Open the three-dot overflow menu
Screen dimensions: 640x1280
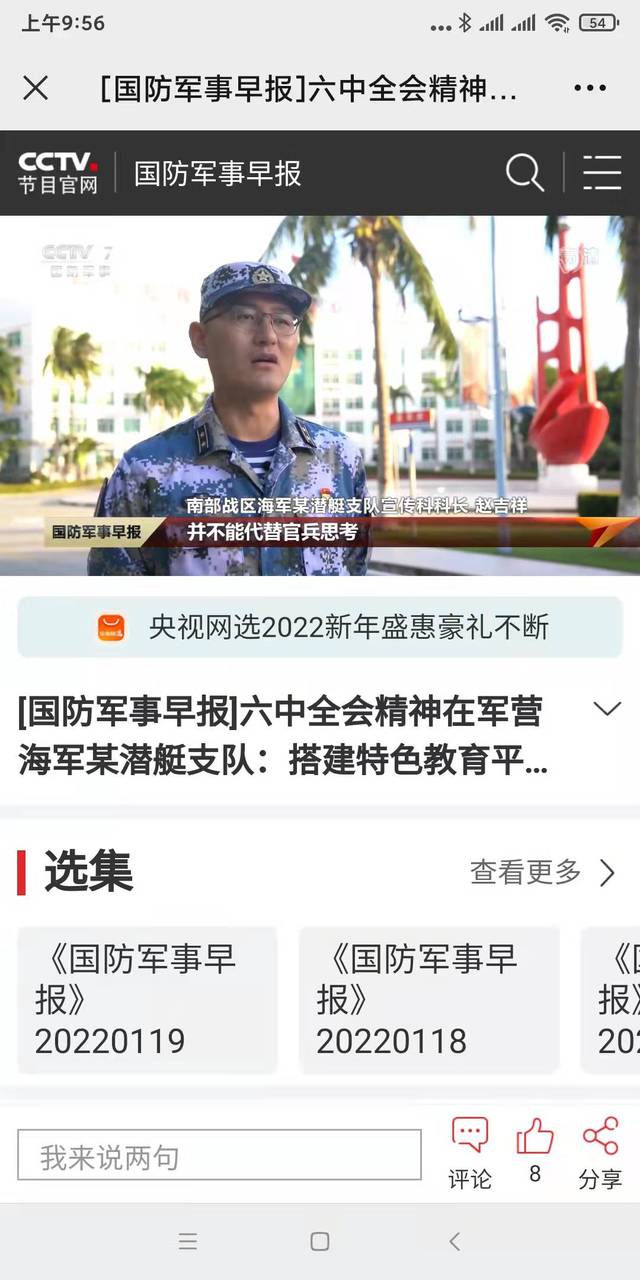click(590, 88)
